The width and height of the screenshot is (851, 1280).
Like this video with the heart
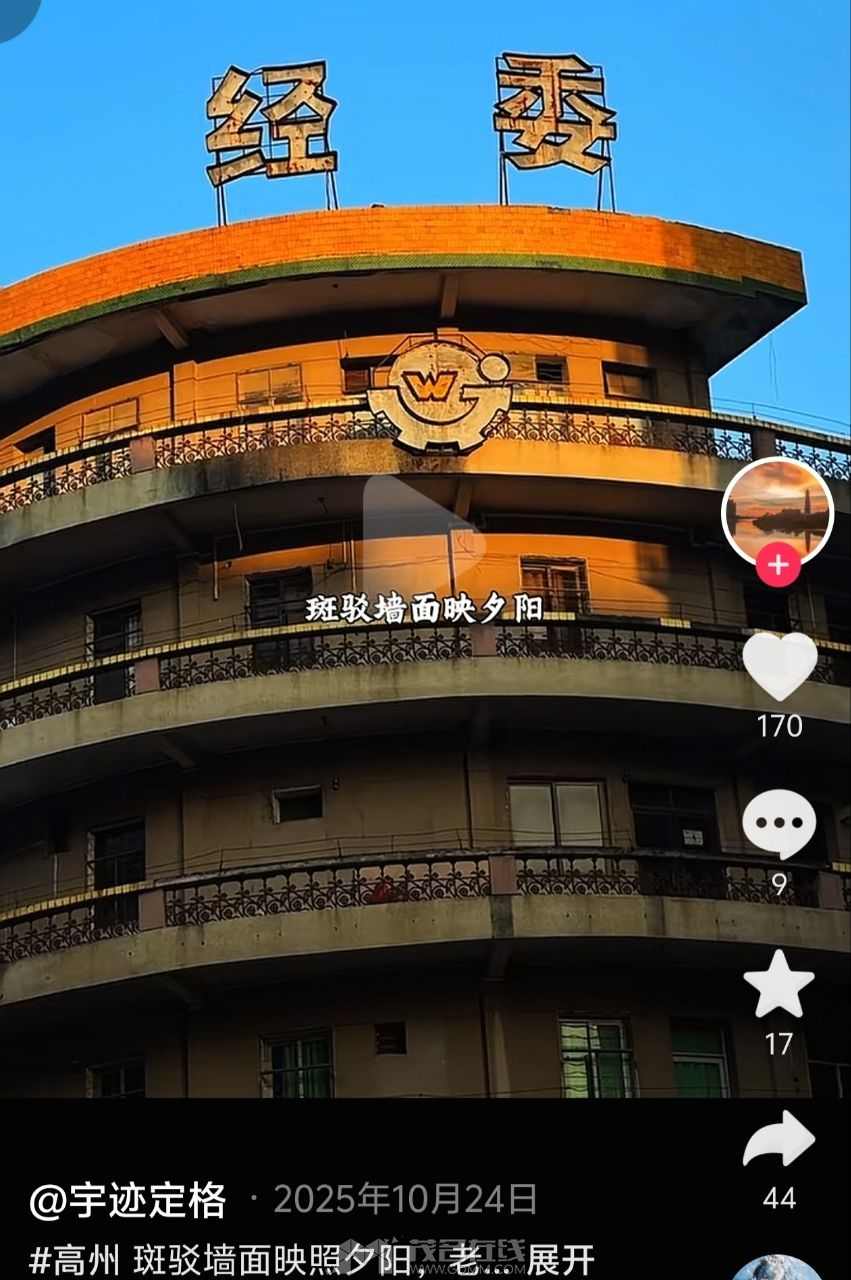[779, 665]
